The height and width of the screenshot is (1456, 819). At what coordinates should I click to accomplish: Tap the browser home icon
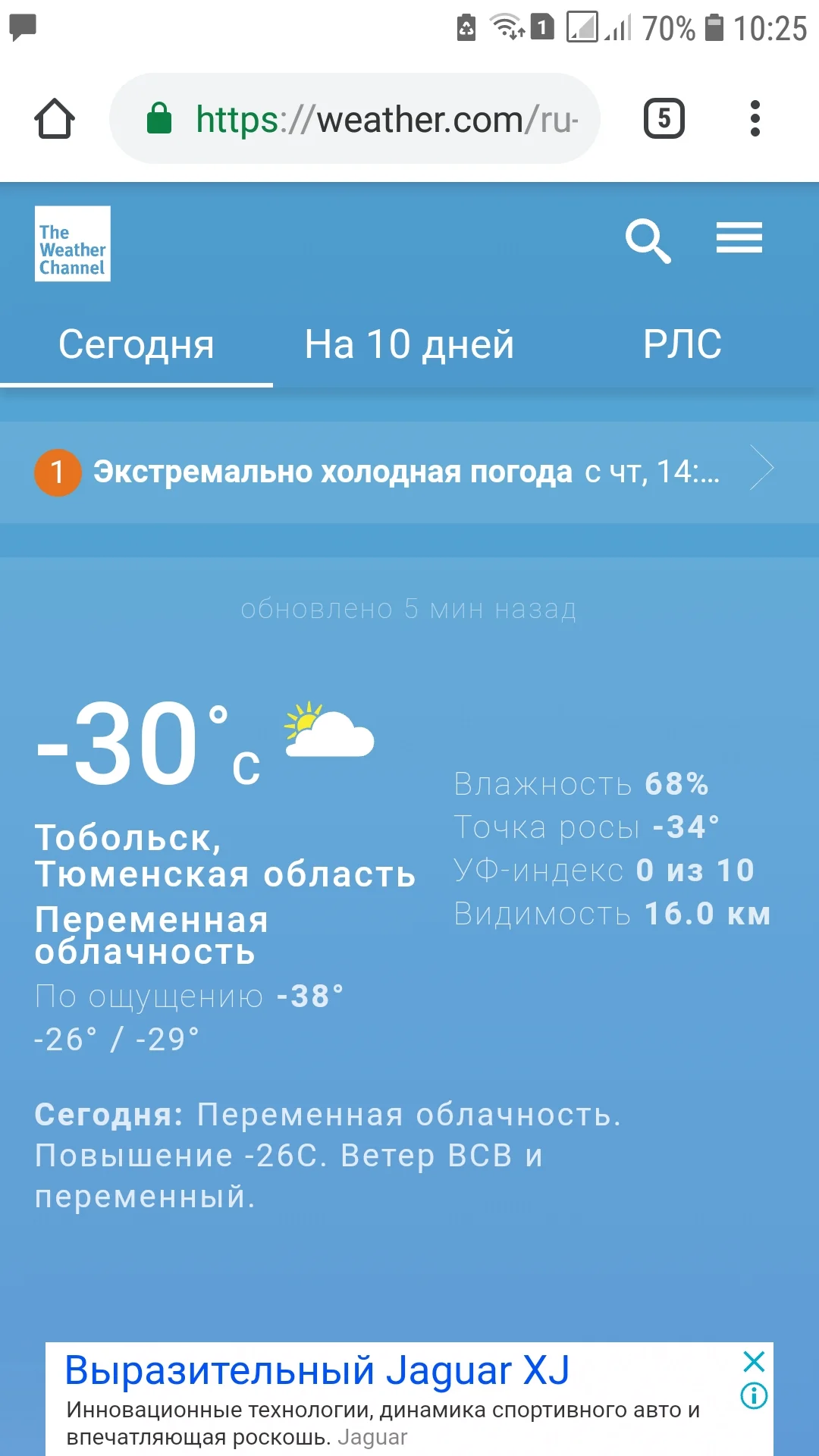55,118
